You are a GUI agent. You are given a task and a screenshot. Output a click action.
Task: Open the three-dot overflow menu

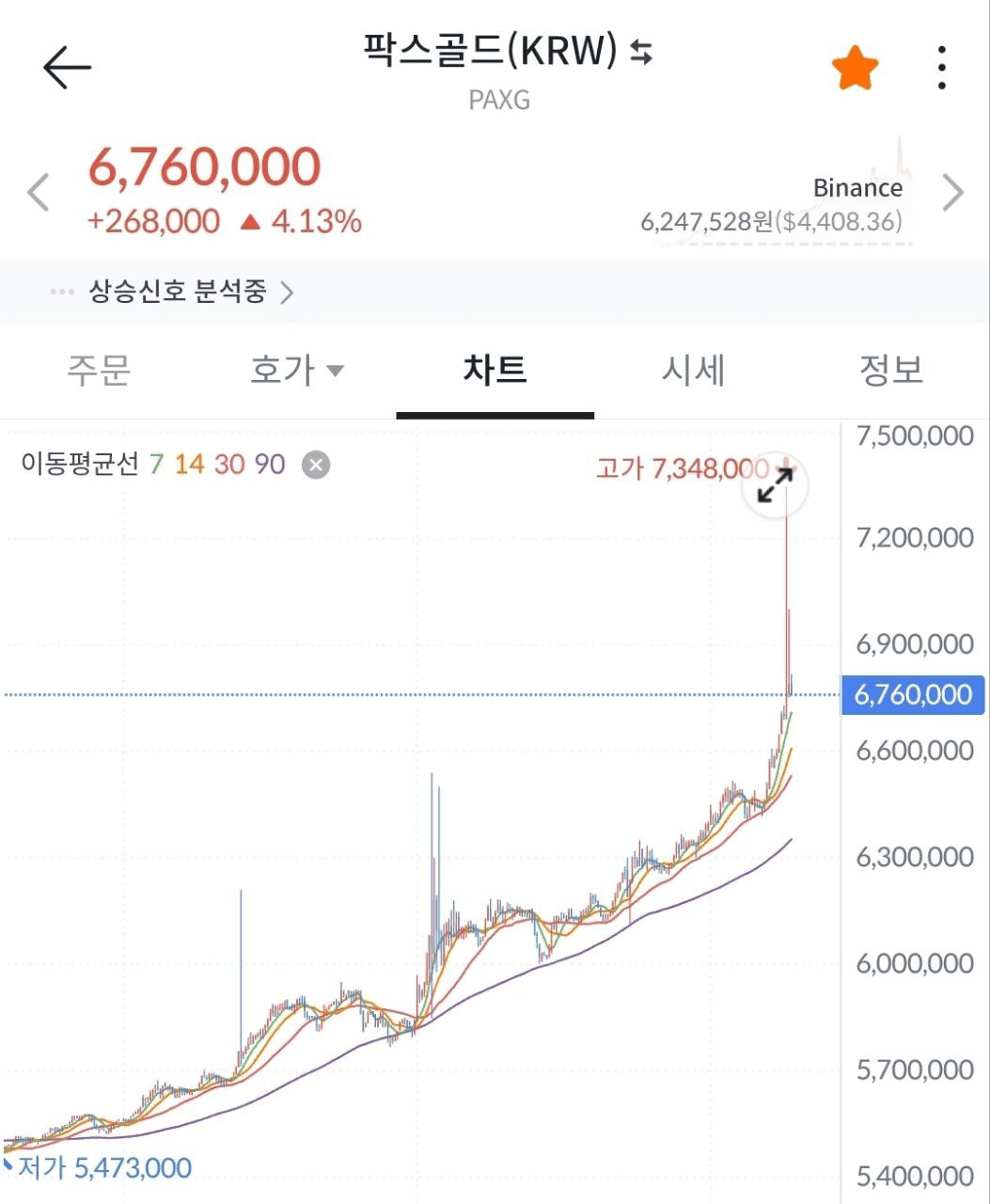[x=941, y=68]
